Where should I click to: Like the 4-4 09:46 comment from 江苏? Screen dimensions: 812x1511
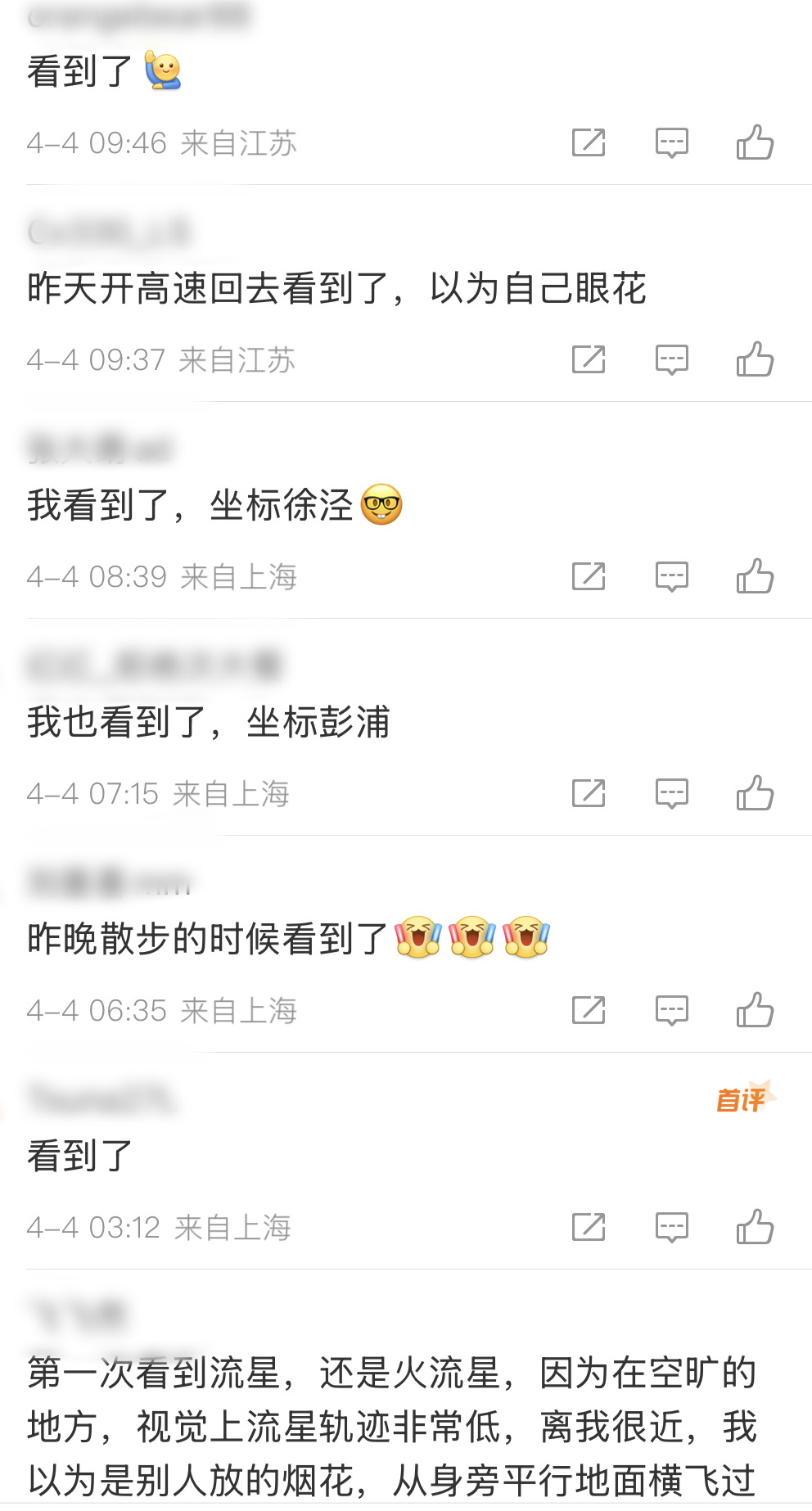pos(755,143)
